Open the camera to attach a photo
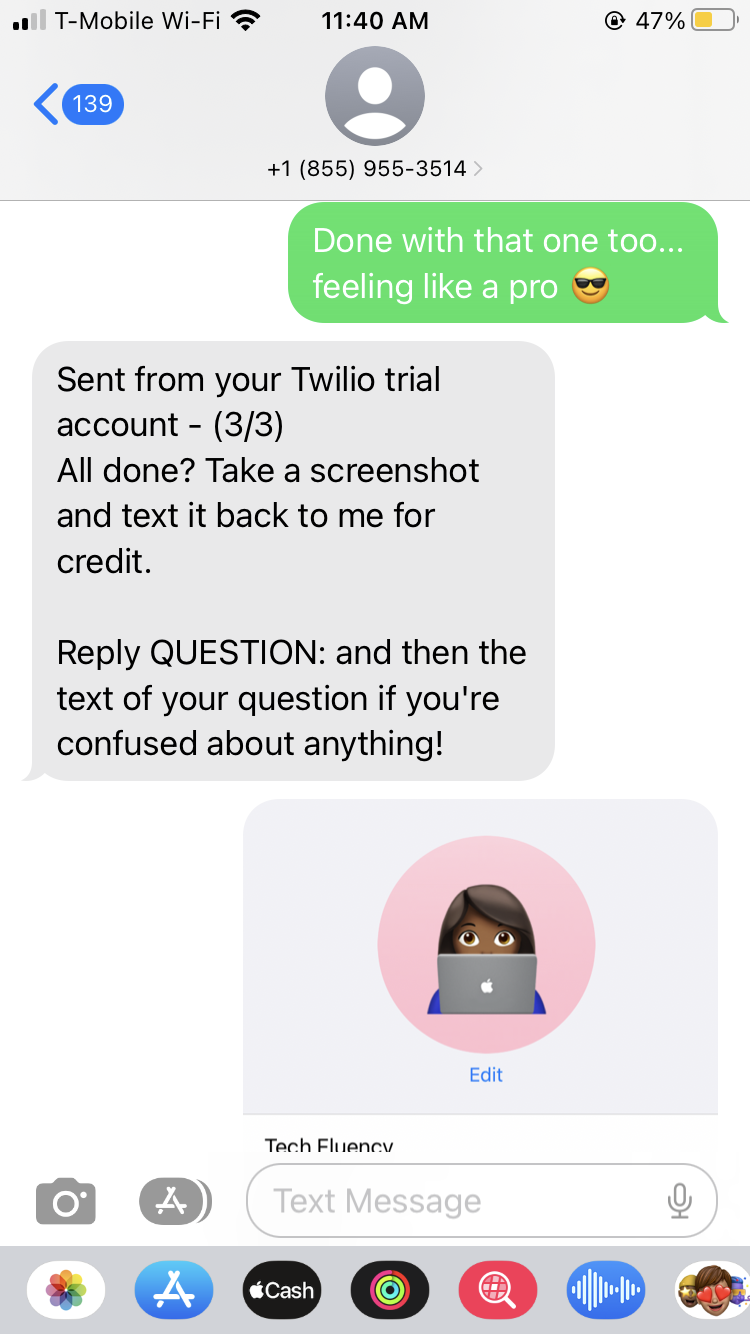This screenshot has height=1334, width=750. 66,1201
